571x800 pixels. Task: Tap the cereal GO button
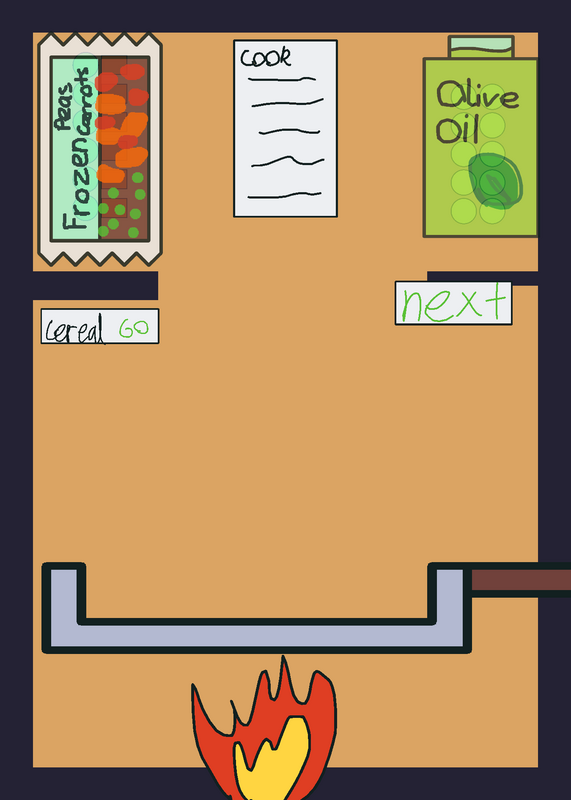click(x=100, y=326)
